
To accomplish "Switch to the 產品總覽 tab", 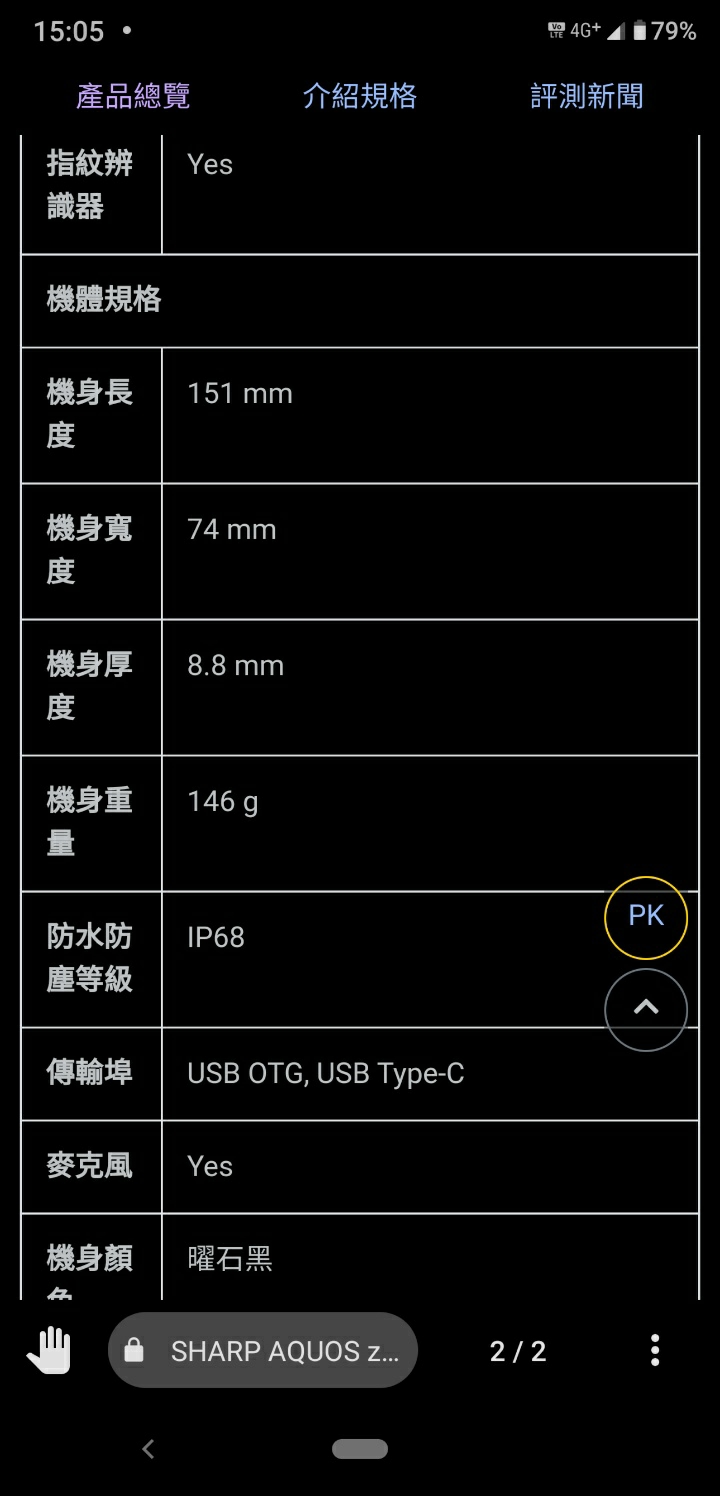I will [133, 96].
